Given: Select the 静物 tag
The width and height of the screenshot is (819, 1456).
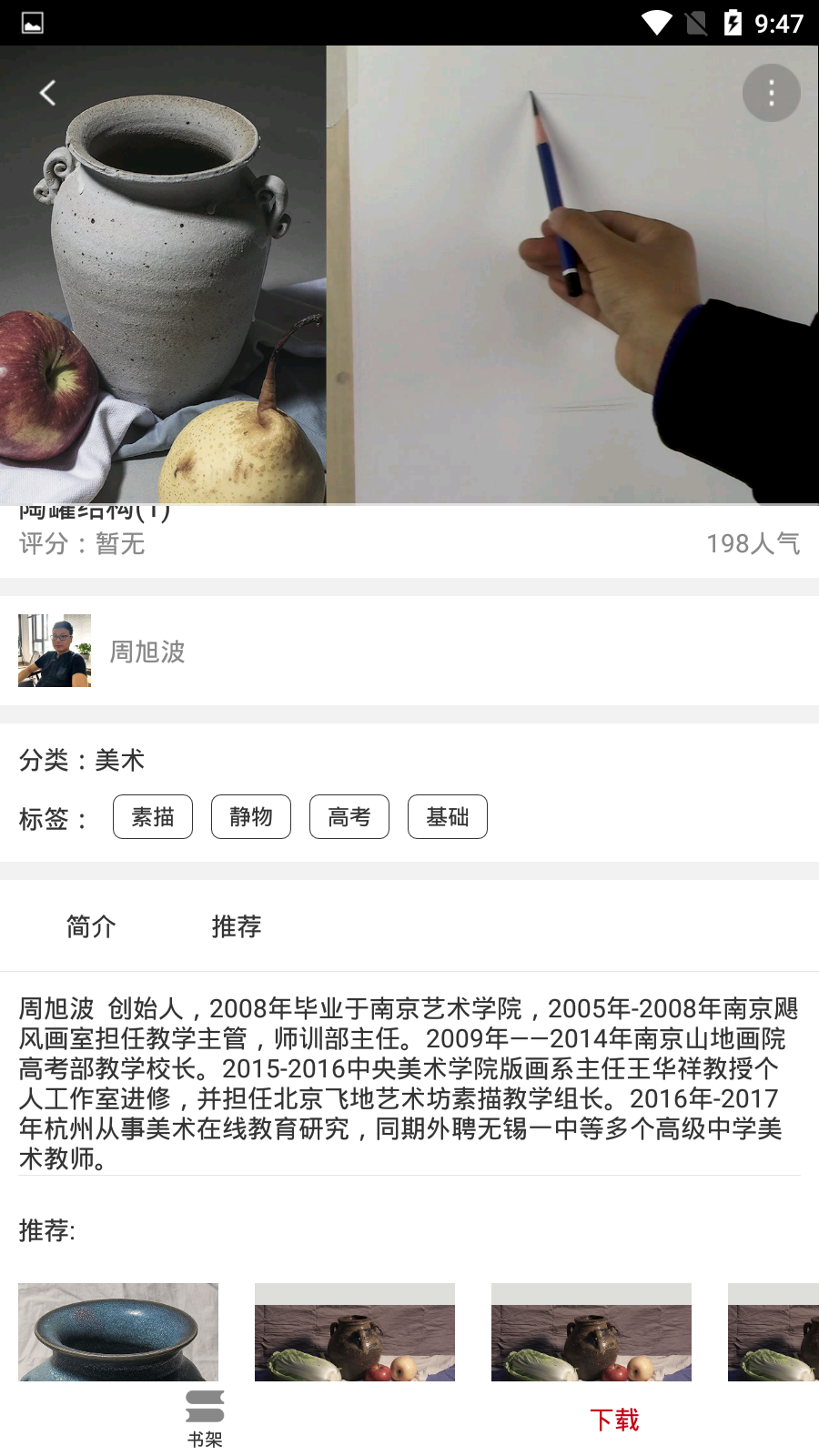Looking at the screenshot, I should [251, 816].
